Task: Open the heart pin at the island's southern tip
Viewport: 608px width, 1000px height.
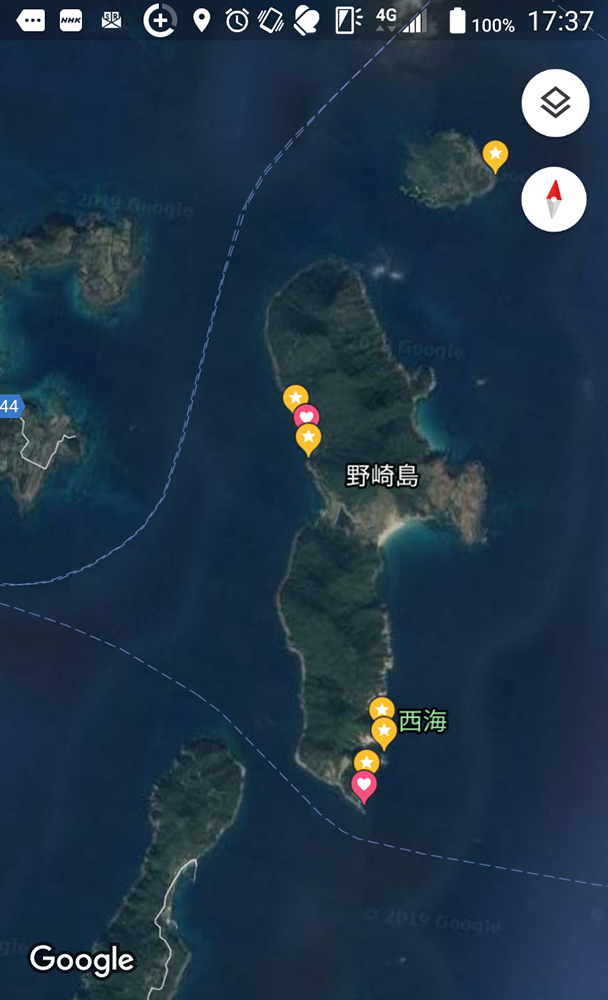Action: 364,785
